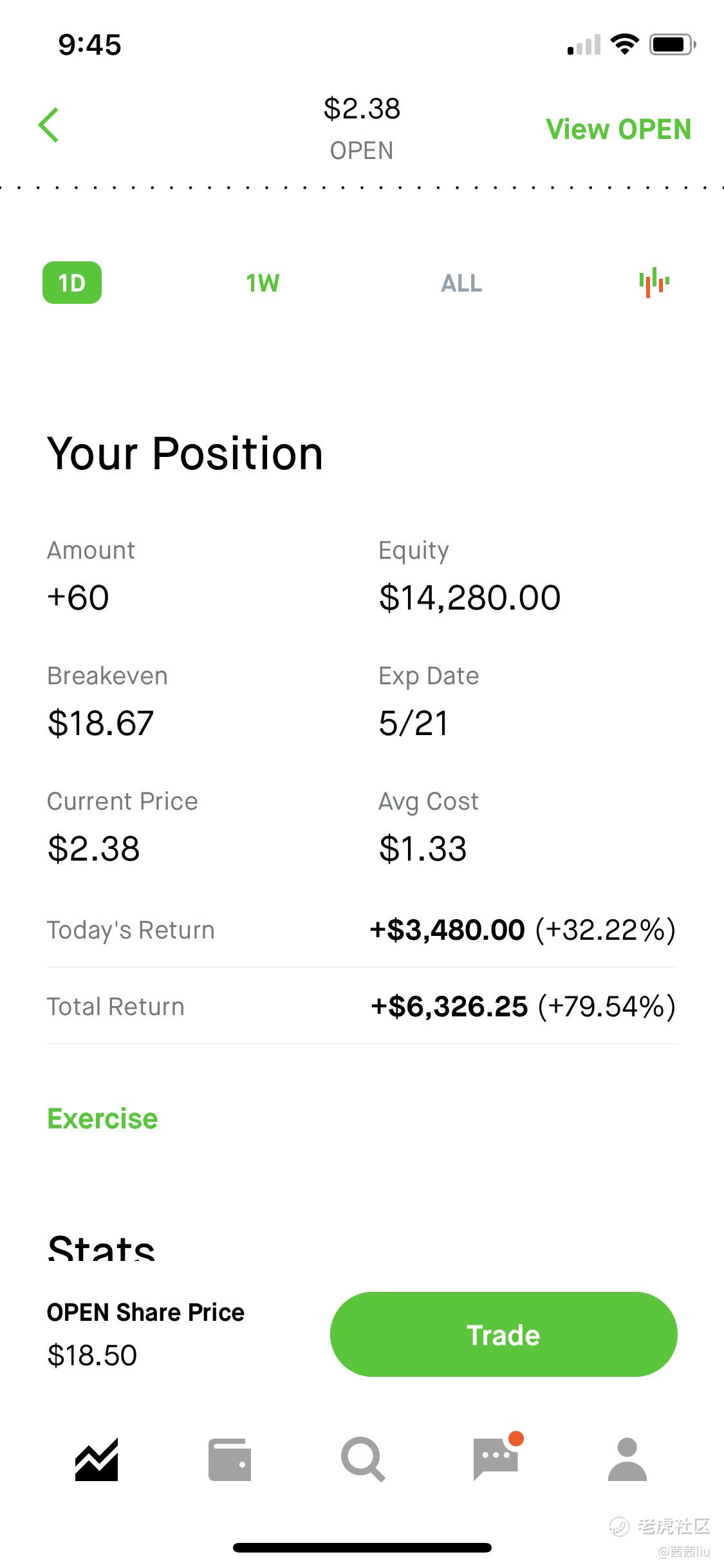Switch to the wallet tab

tap(230, 1460)
